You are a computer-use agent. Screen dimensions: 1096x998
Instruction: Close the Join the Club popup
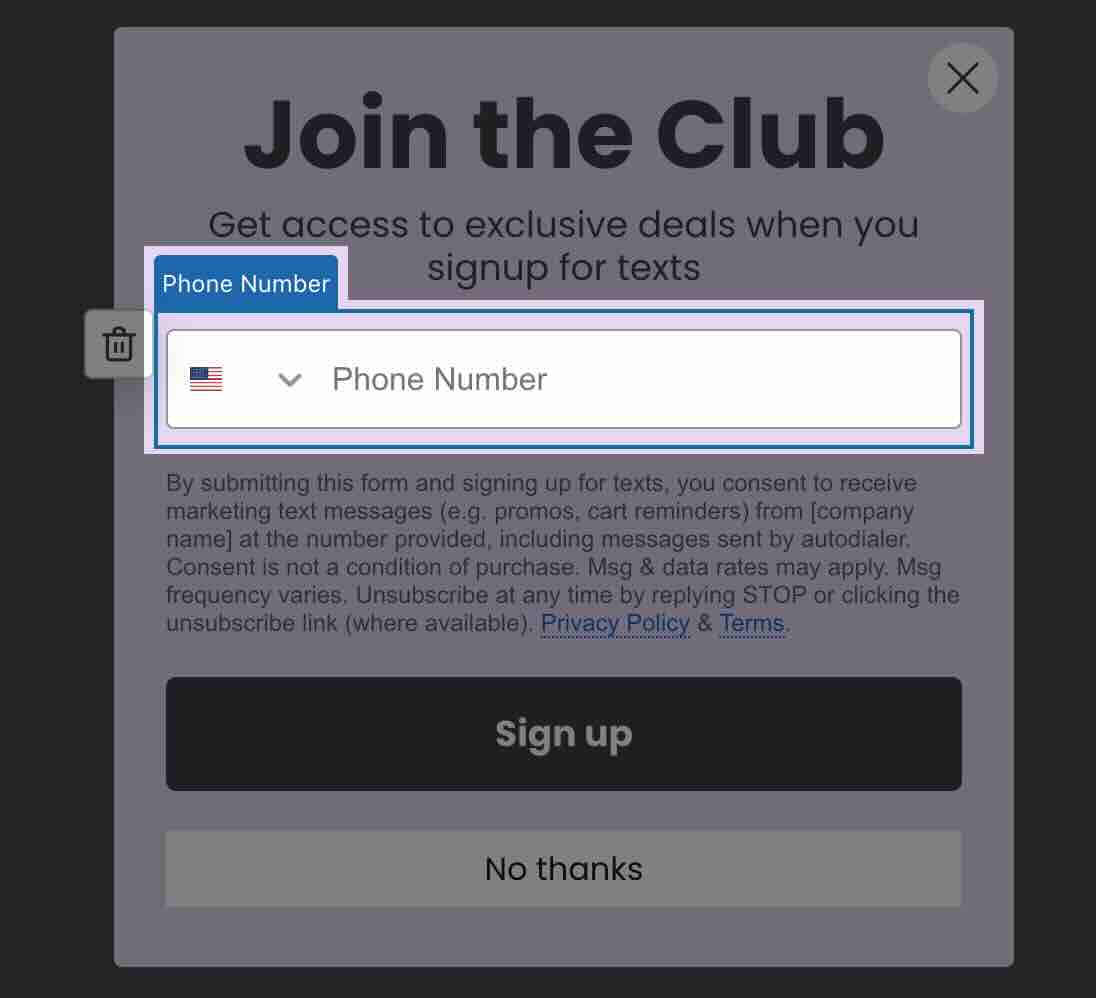962,78
